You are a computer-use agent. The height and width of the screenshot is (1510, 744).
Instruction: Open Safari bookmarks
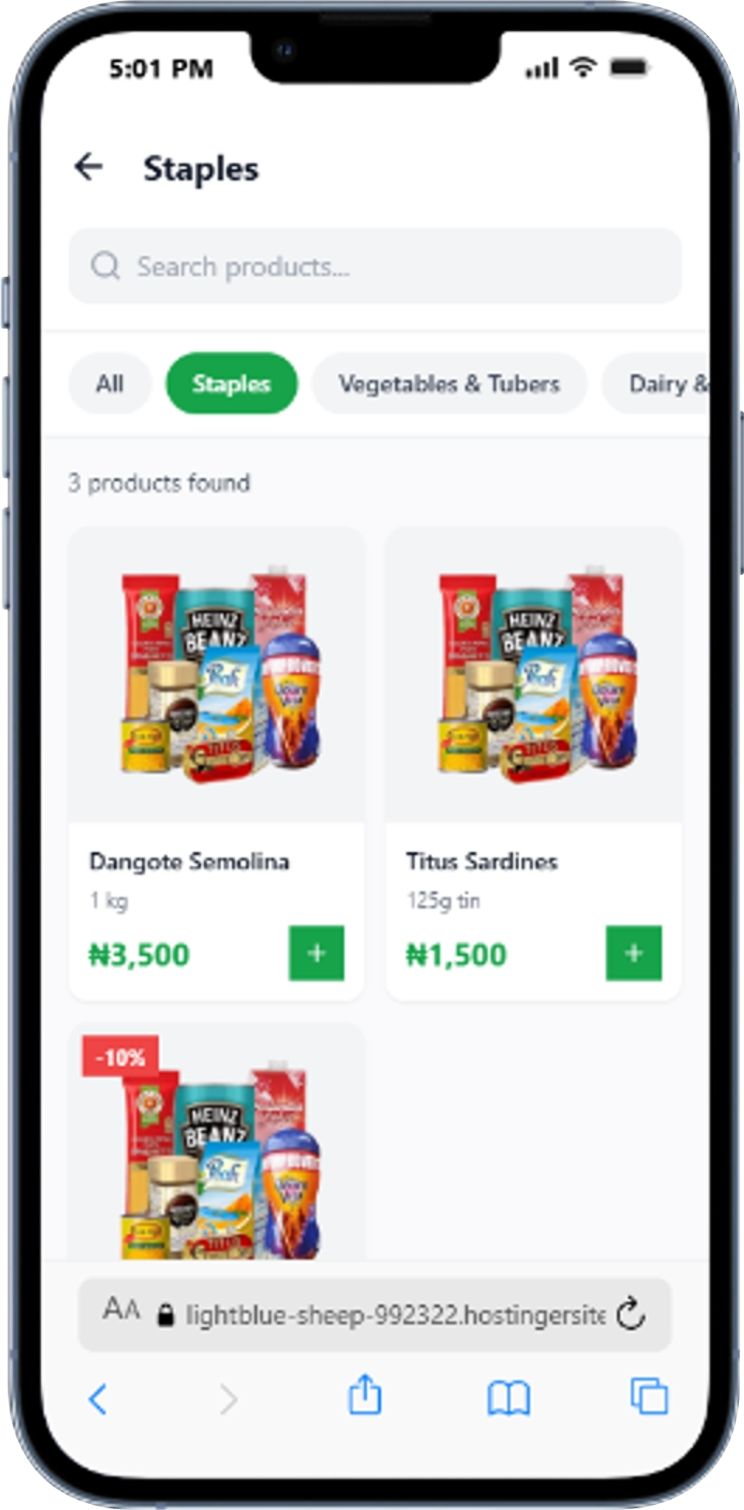pos(508,1398)
